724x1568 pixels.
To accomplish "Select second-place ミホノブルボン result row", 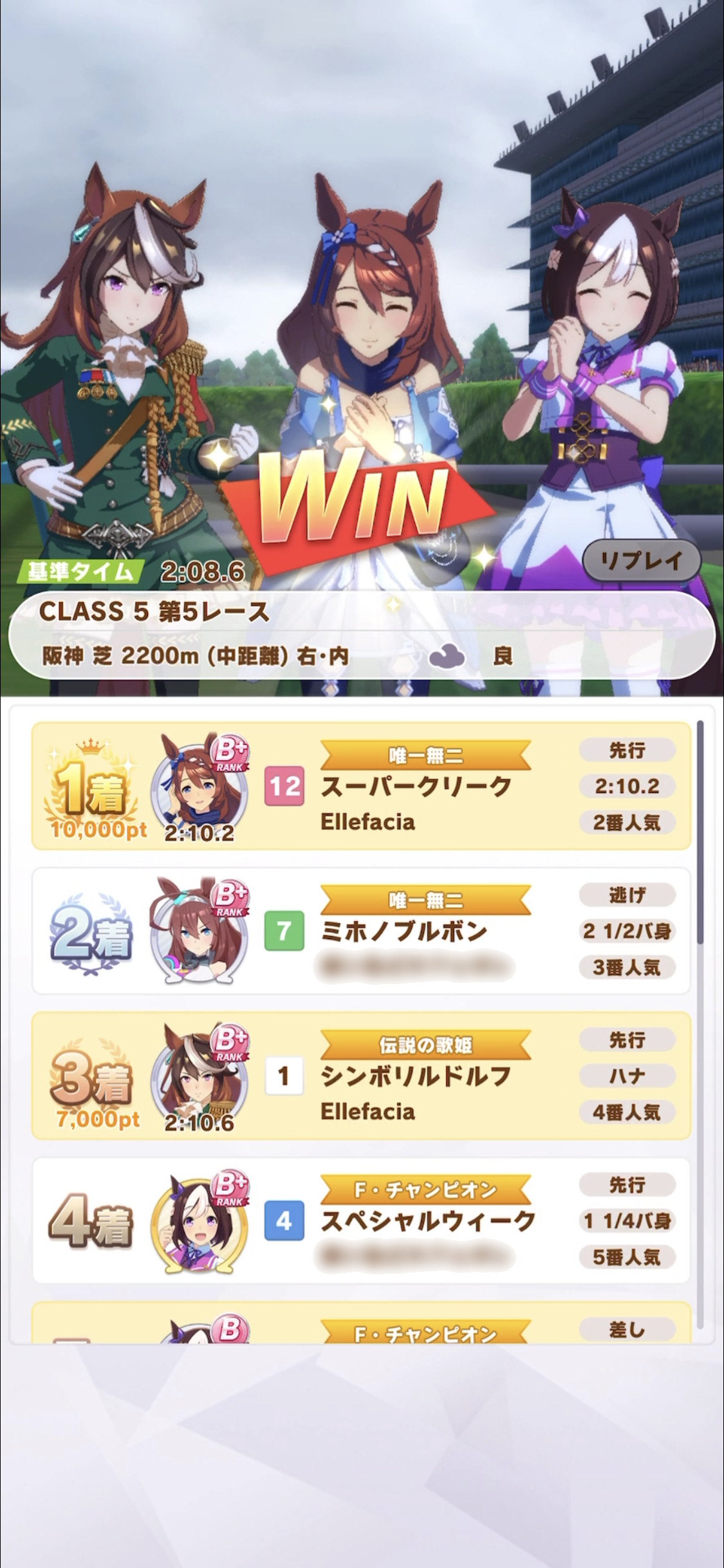I will coord(361,931).
